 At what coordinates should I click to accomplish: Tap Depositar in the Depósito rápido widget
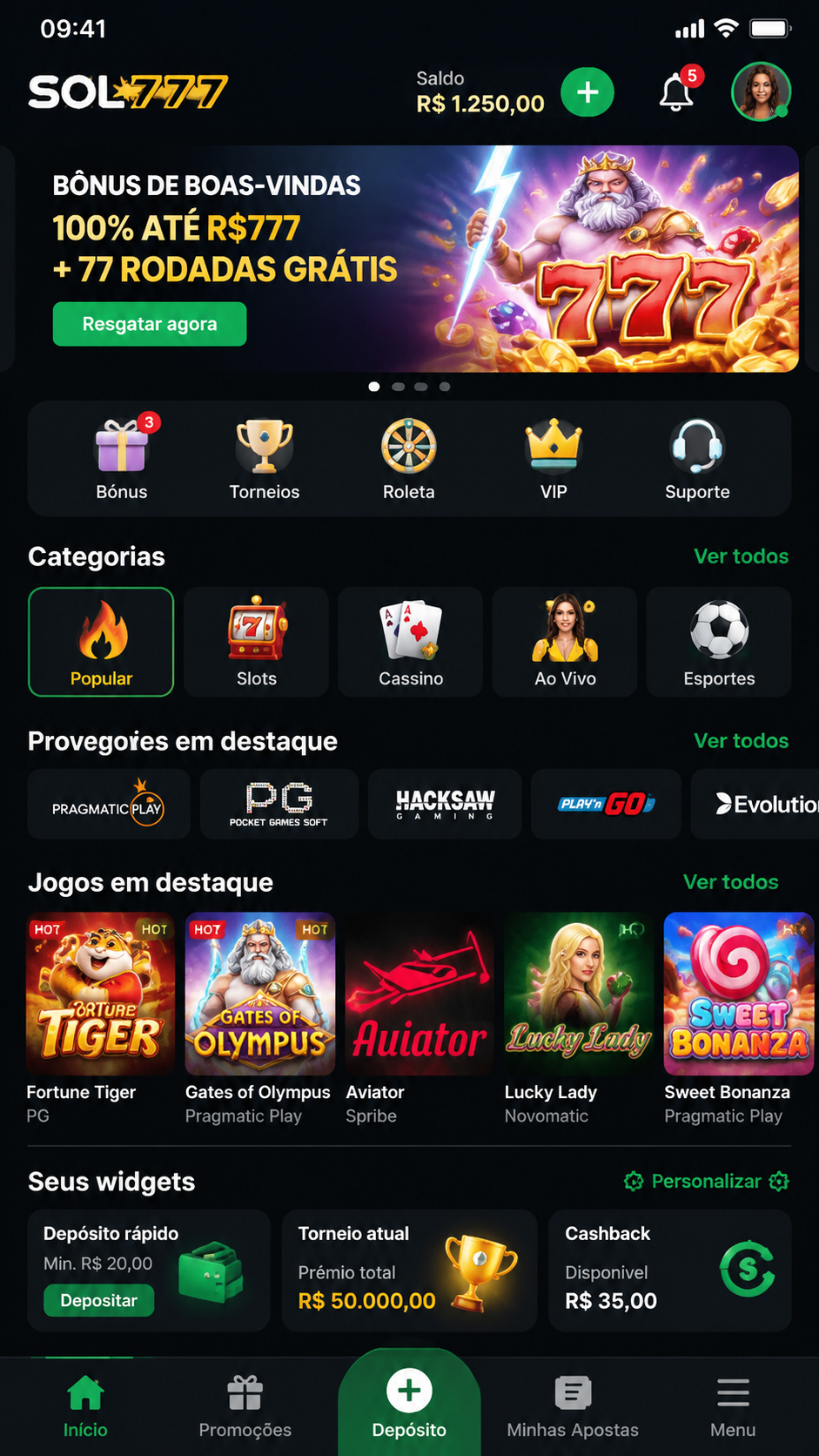click(99, 1300)
